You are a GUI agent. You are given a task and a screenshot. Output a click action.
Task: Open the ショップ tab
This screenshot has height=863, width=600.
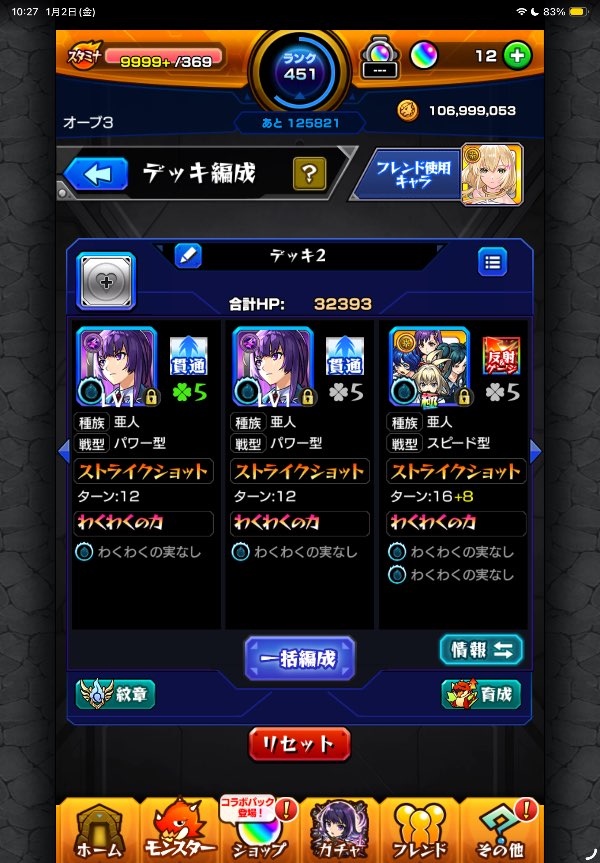point(258,830)
